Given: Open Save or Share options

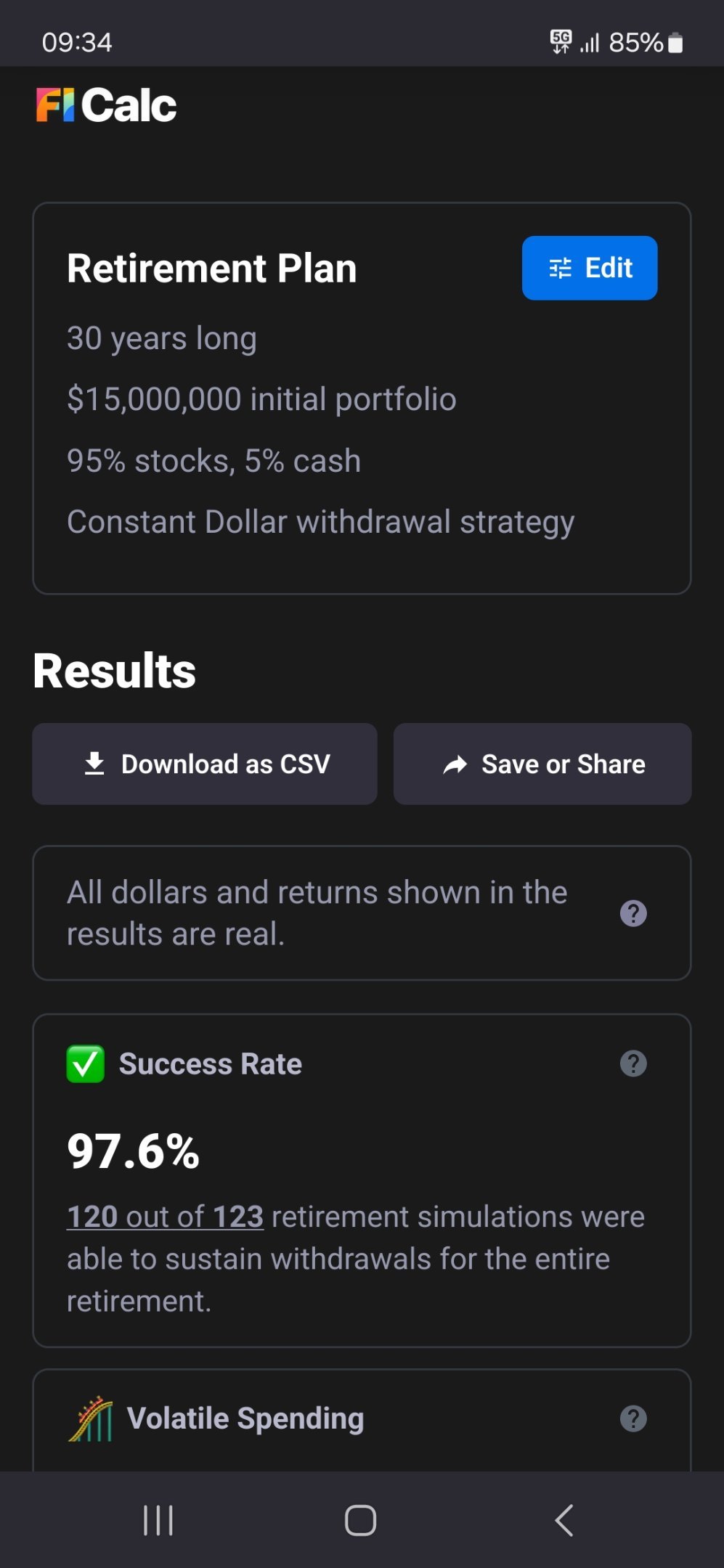Looking at the screenshot, I should coord(542,764).
